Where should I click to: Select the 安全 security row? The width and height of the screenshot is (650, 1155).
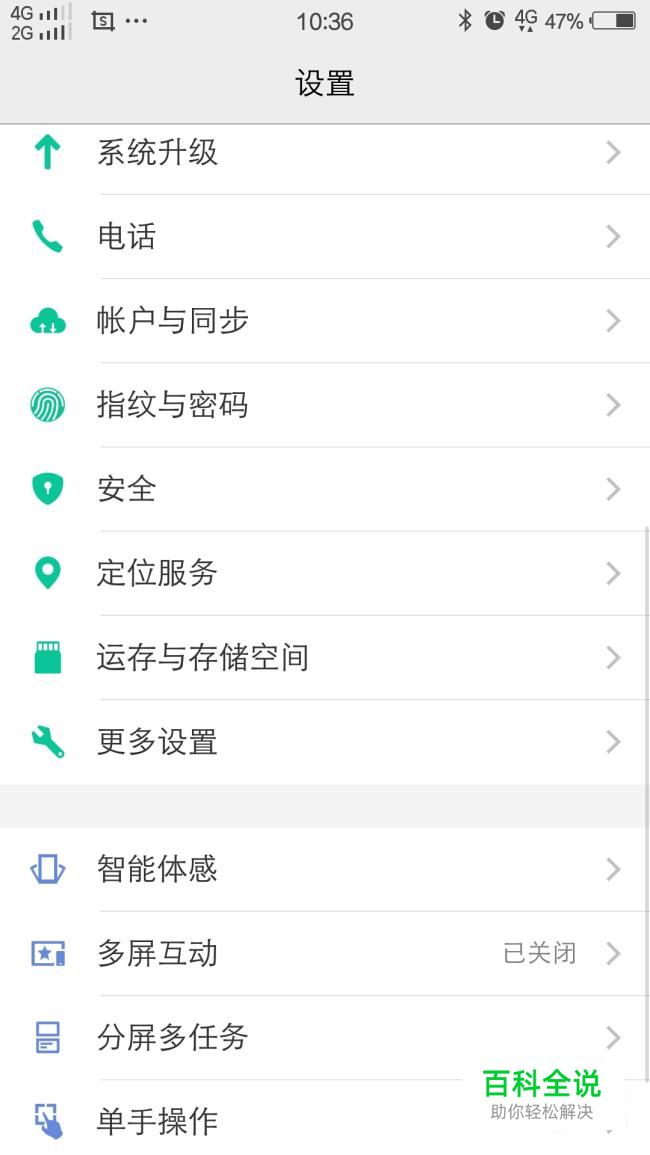tap(325, 488)
